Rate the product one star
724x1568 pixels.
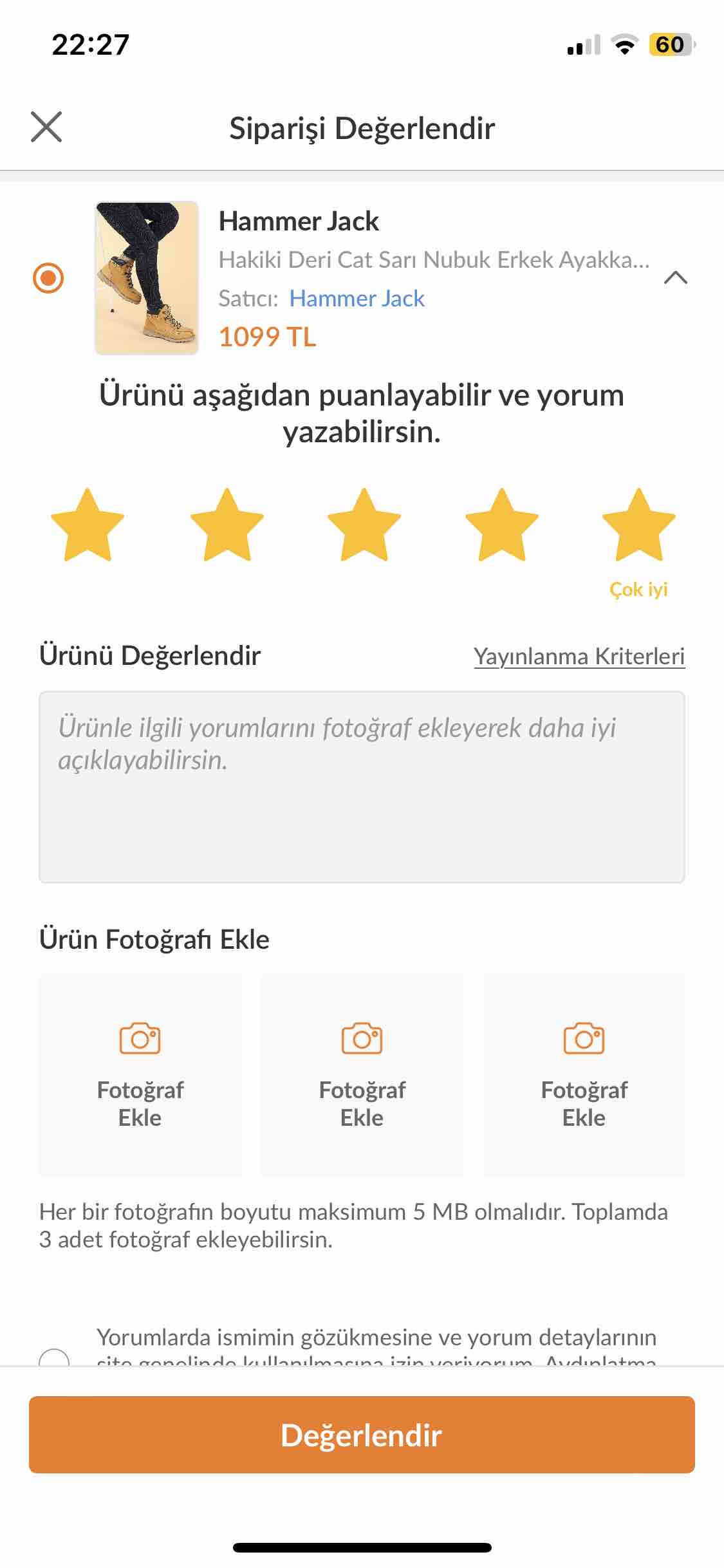88,525
